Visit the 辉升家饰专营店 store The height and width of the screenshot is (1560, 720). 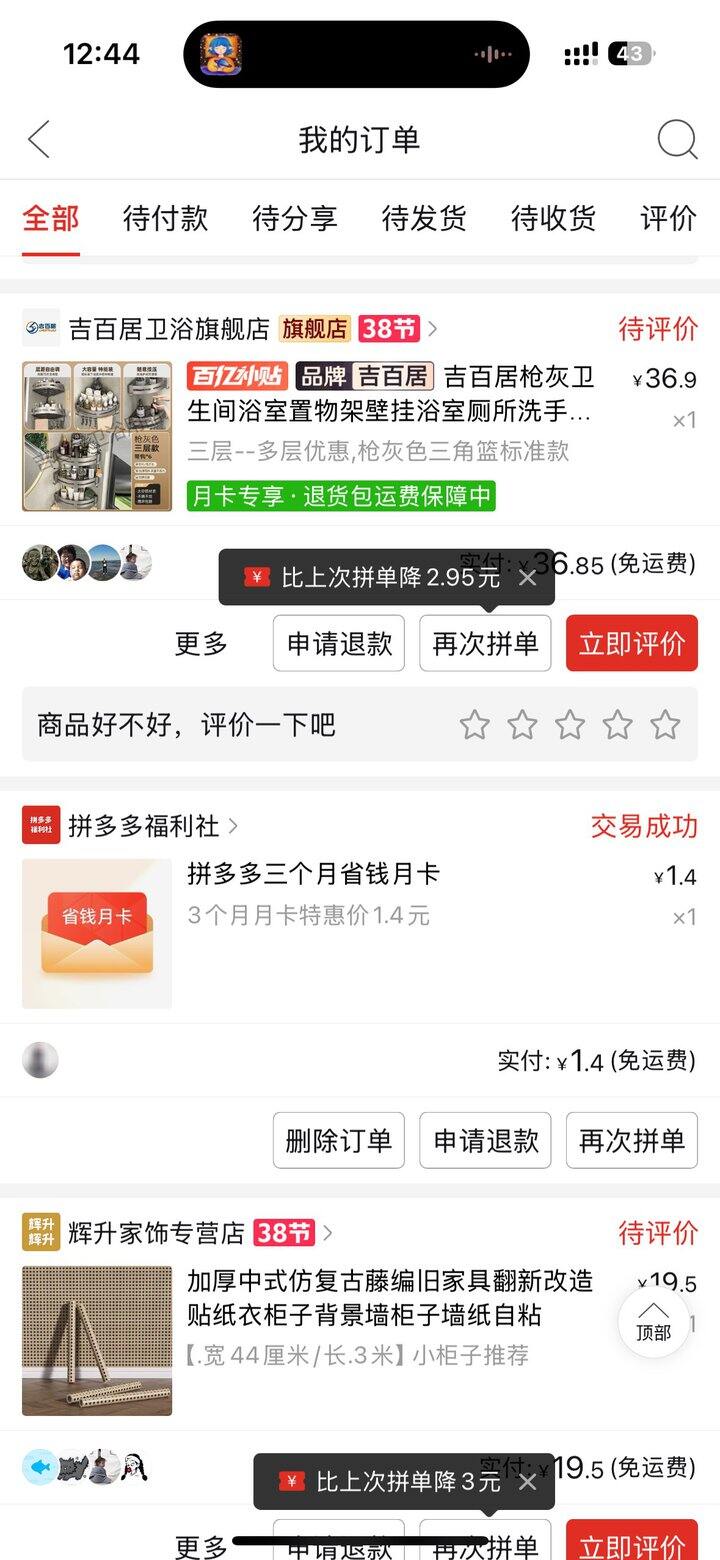pyautogui.click(x=157, y=1233)
